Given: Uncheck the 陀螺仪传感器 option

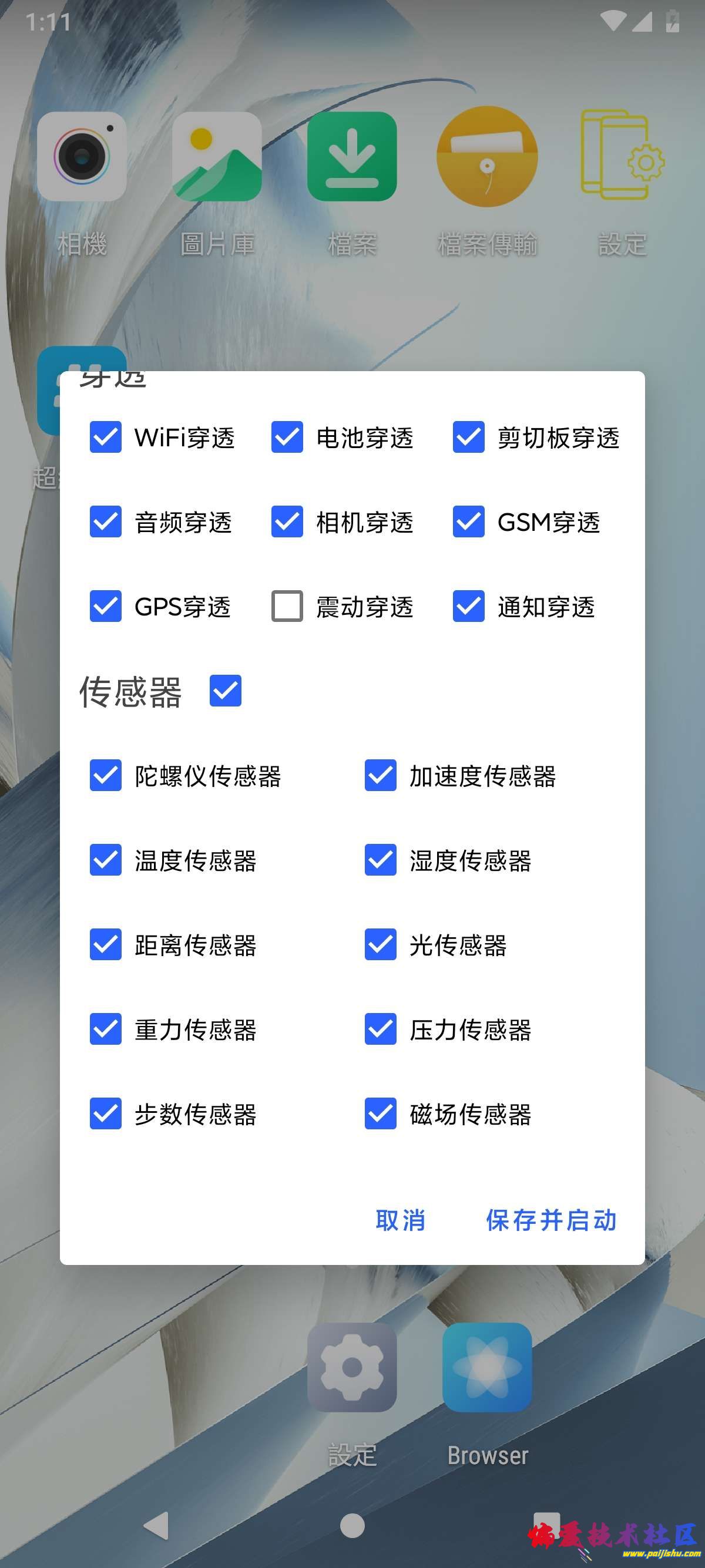Looking at the screenshot, I should [x=105, y=775].
